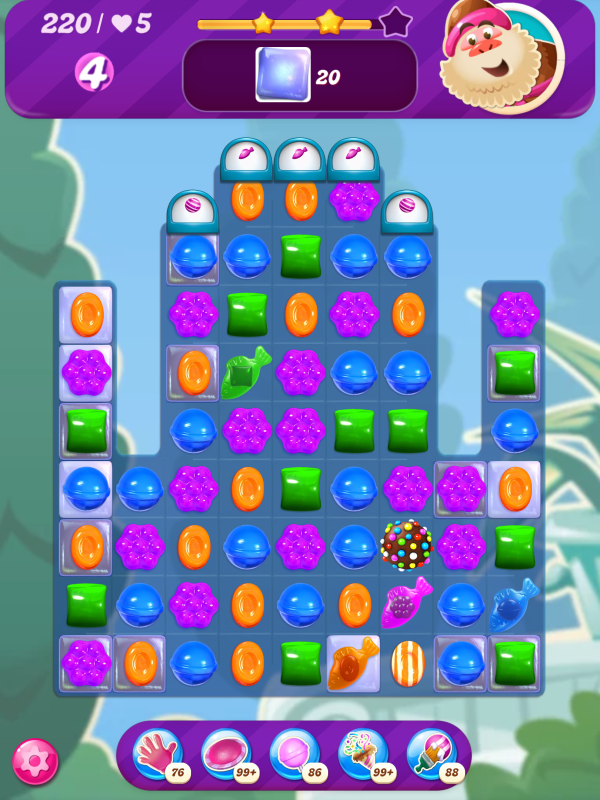This screenshot has height=800, width=600.
Task: Select the lollipop booster with 86 left
Action: [x=294, y=754]
